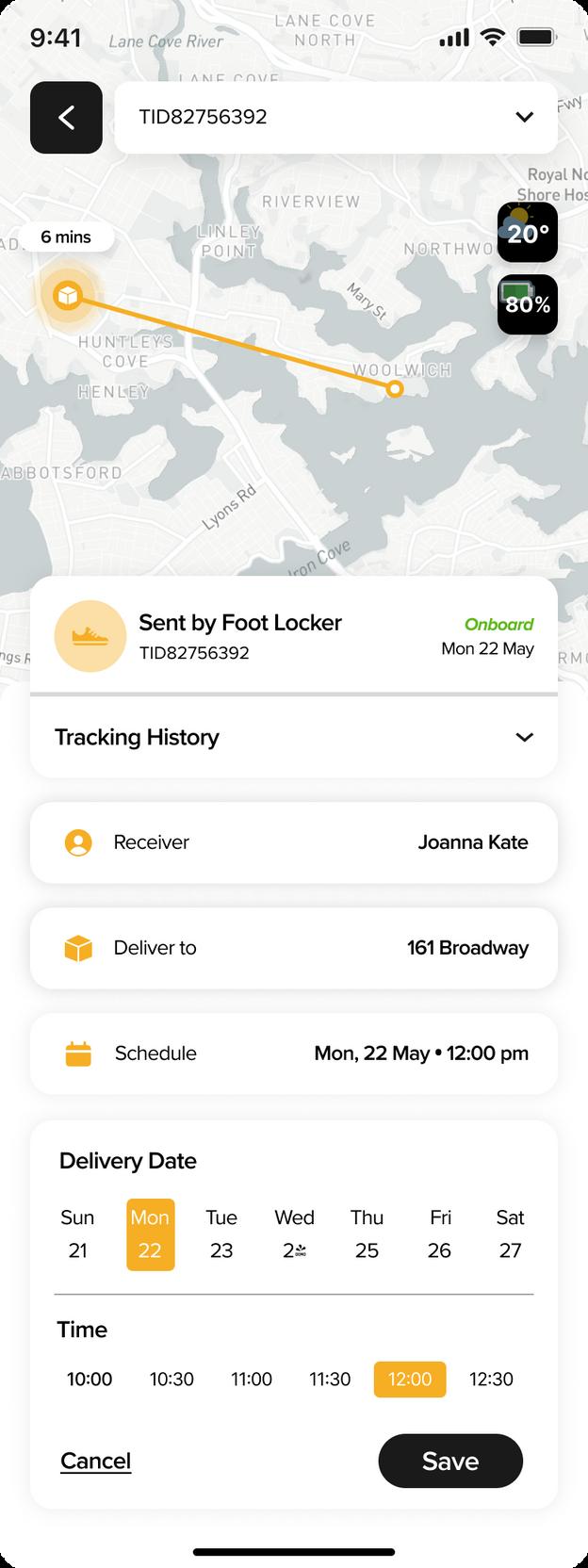Viewport: 588px width, 1568px height.
Task: Cancel the delivery schedule changes
Action: coord(95,1461)
